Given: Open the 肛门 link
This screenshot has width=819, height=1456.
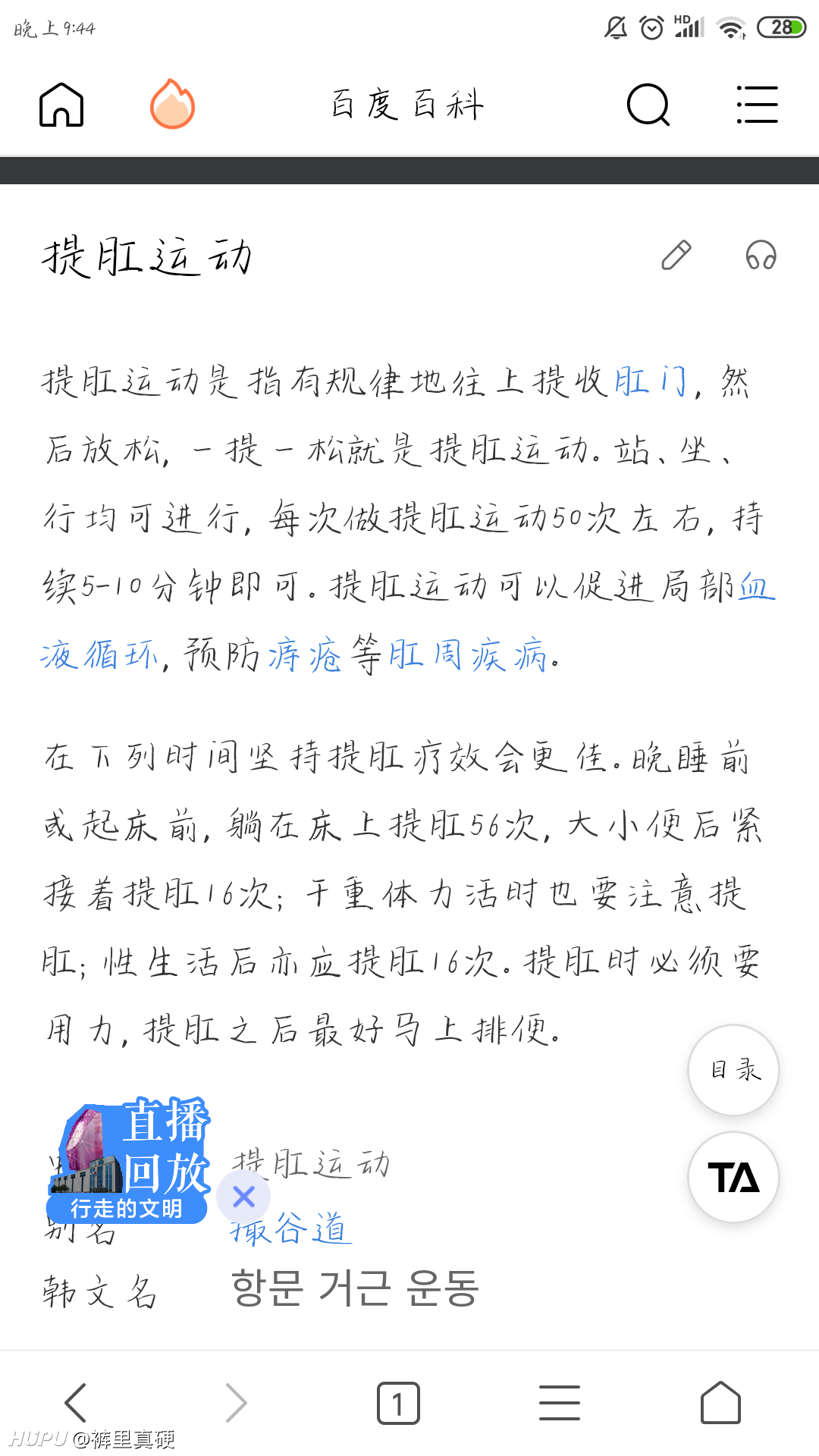Looking at the screenshot, I should coord(651,381).
